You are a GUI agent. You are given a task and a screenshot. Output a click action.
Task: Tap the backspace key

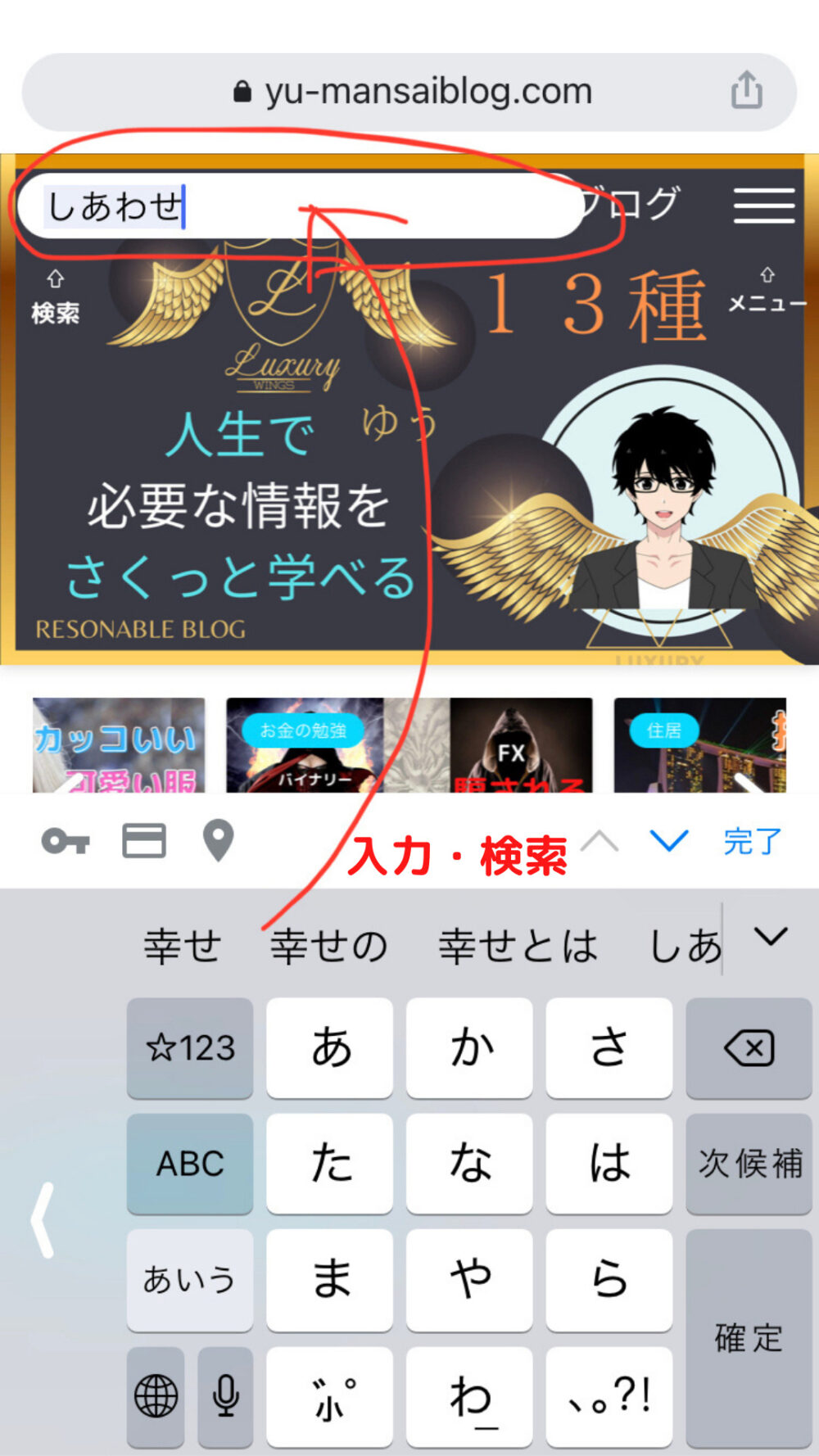tap(749, 1048)
